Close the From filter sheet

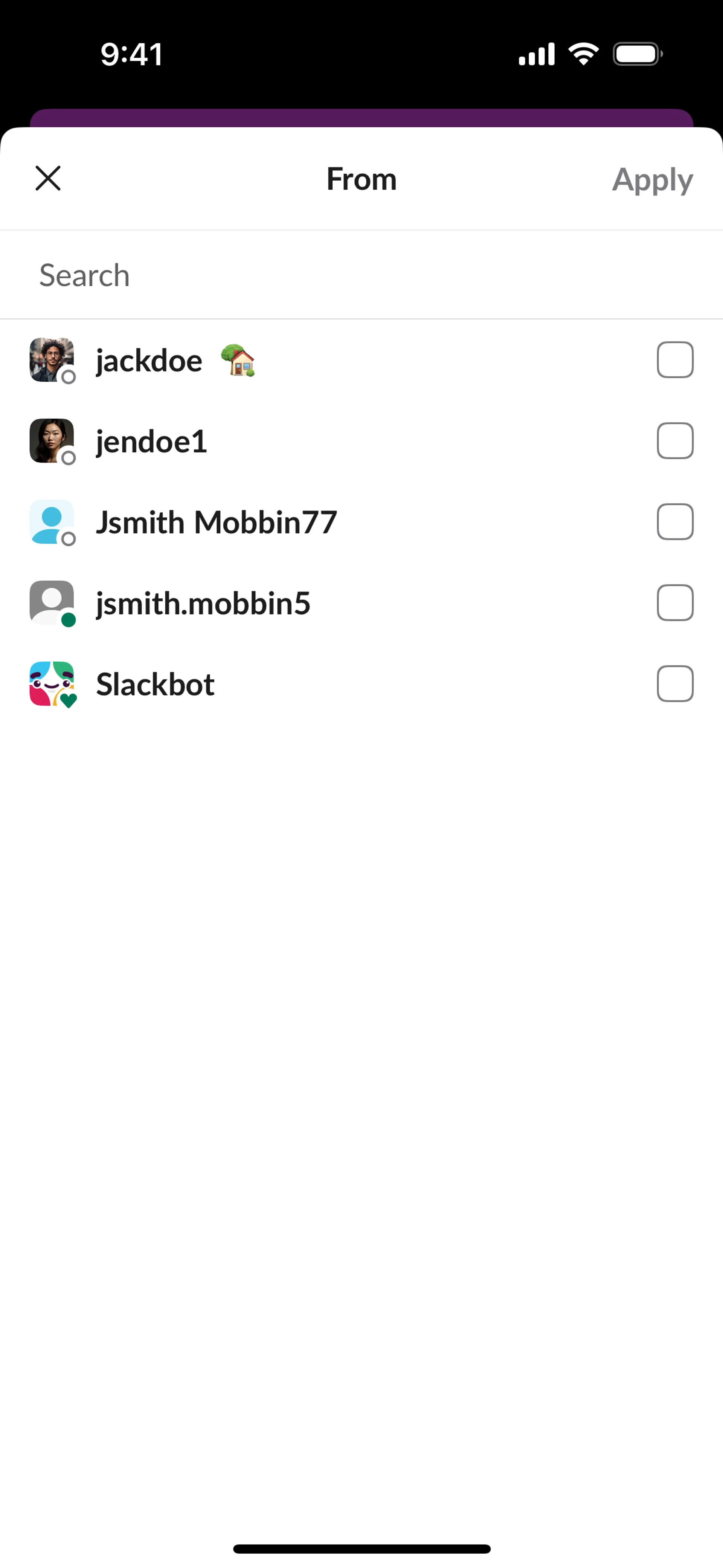[x=48, y=178]
